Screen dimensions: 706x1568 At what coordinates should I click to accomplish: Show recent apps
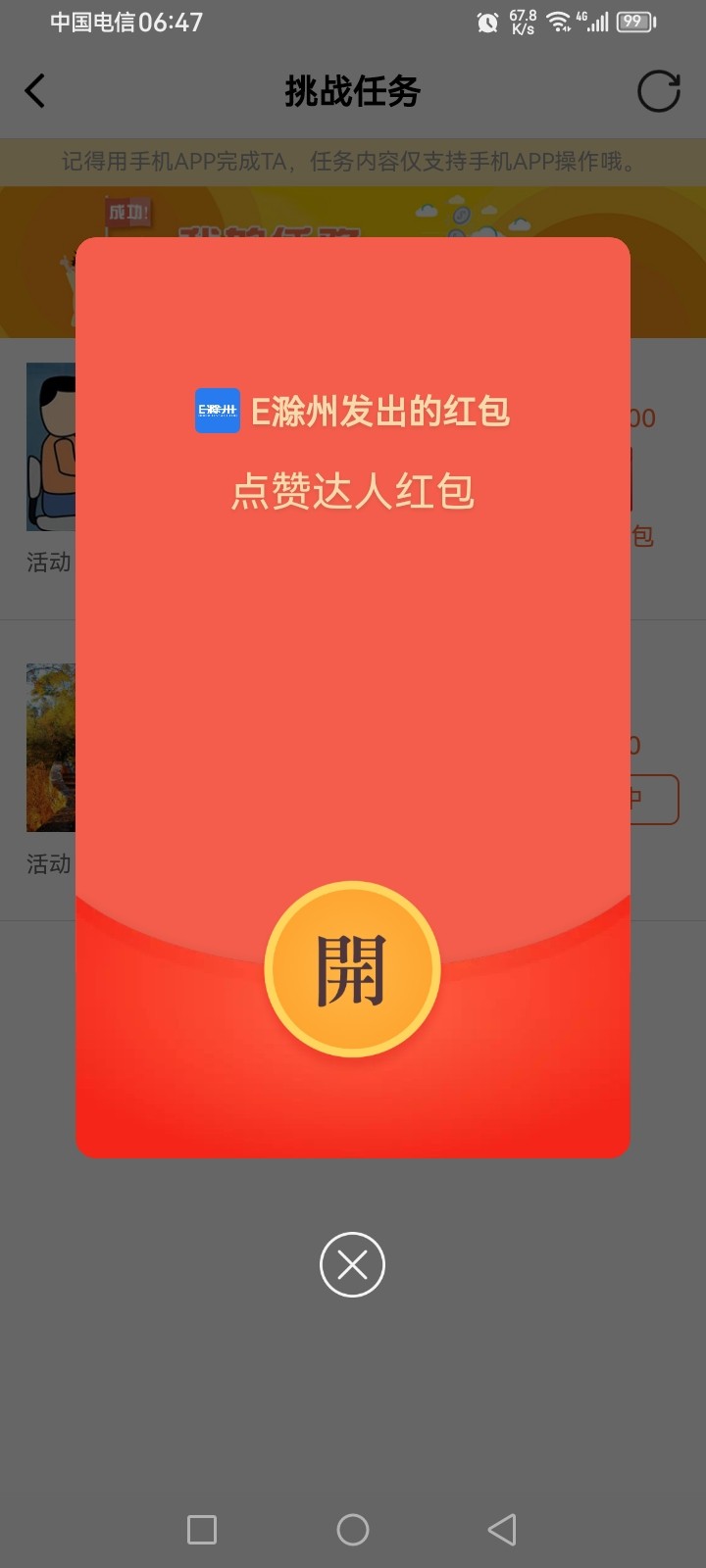click(202, 1530)
